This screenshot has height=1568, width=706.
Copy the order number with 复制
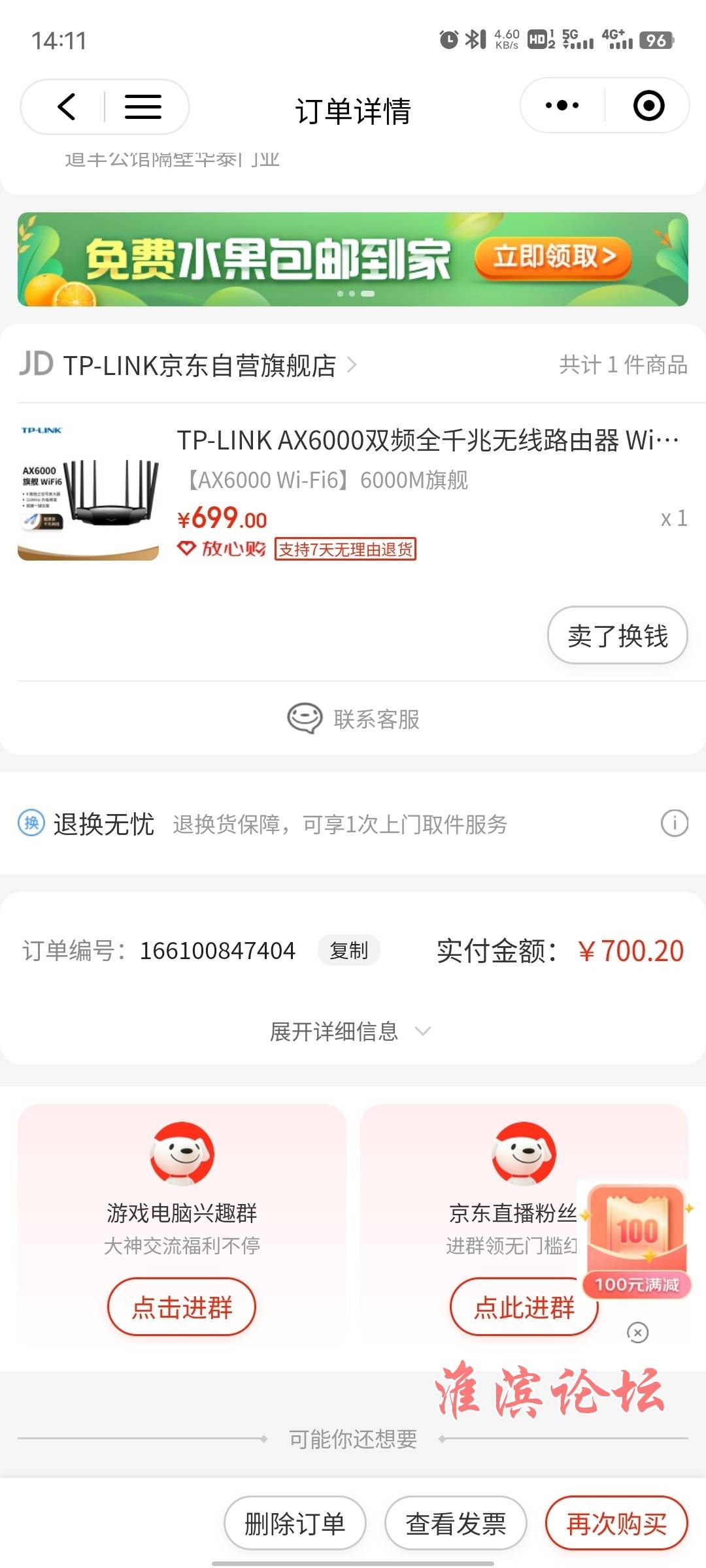coord(349,951)
